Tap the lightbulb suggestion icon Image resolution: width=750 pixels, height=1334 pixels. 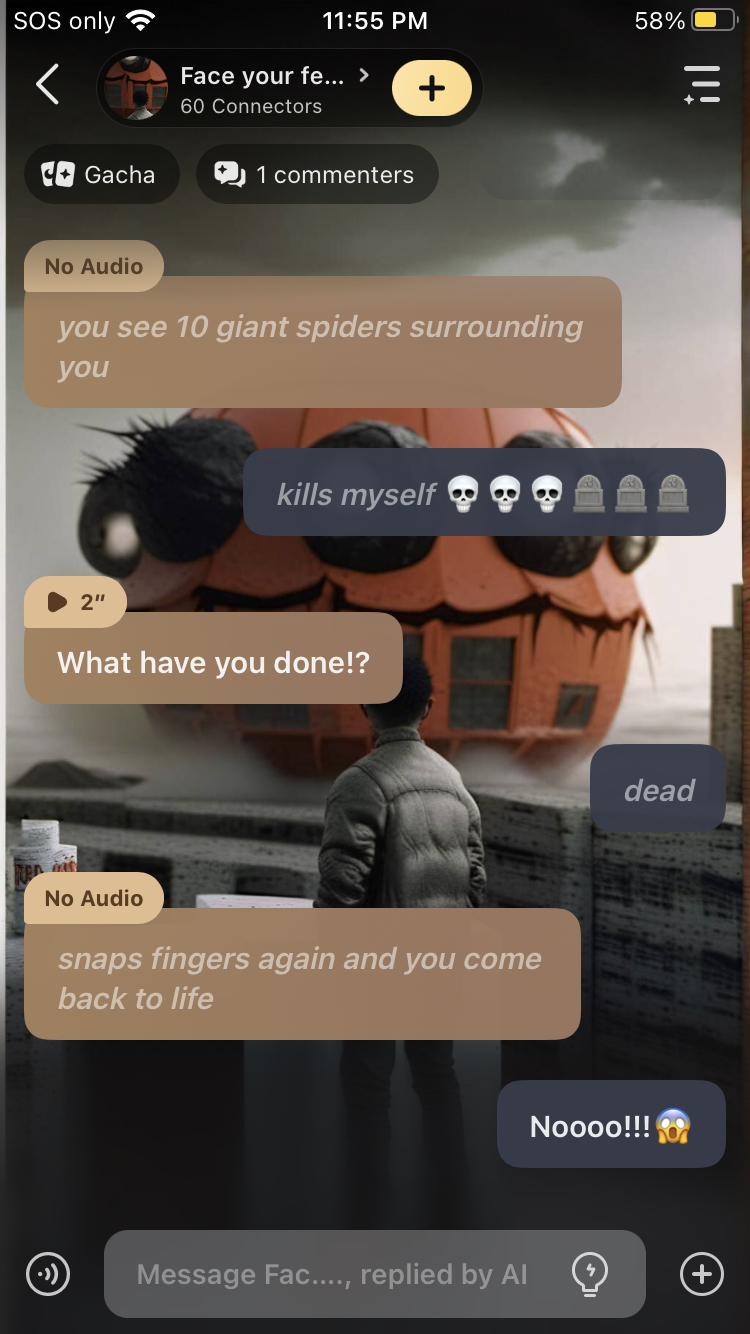tap(589, 1273)
